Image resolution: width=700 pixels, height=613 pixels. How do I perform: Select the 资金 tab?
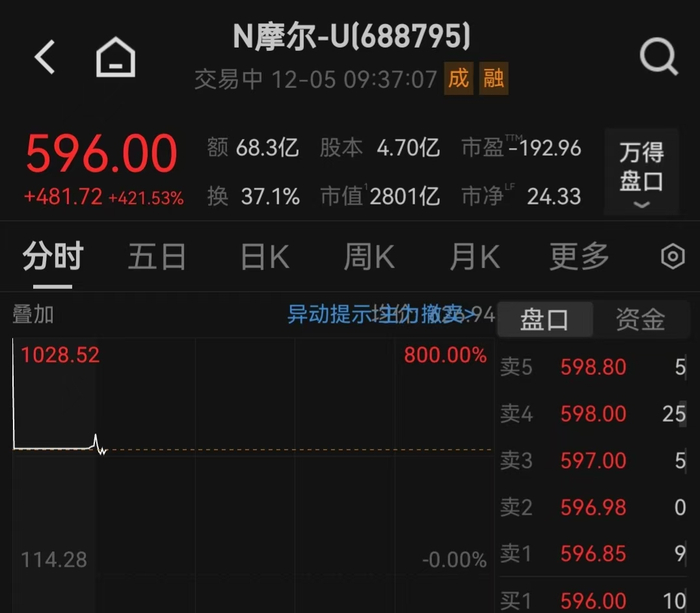tap(640, 319)
